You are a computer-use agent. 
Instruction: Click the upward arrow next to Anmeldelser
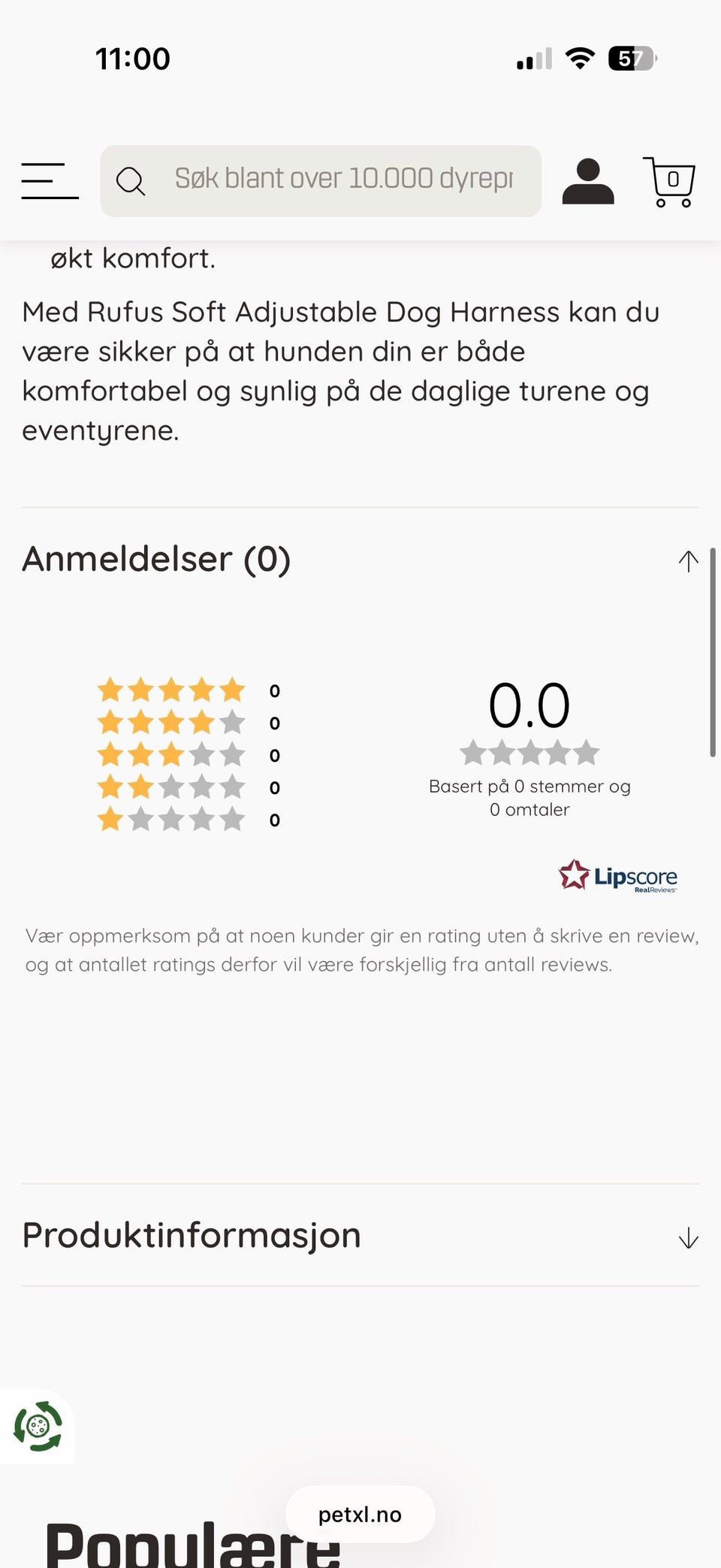click(x=687, y=560)
